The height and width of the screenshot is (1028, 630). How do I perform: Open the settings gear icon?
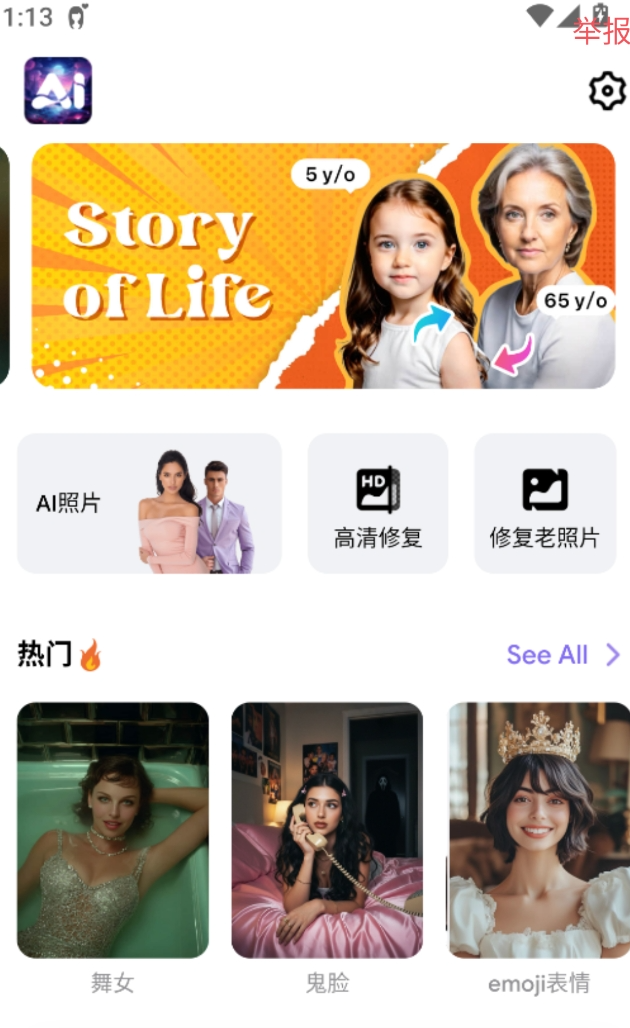(606, 92)
